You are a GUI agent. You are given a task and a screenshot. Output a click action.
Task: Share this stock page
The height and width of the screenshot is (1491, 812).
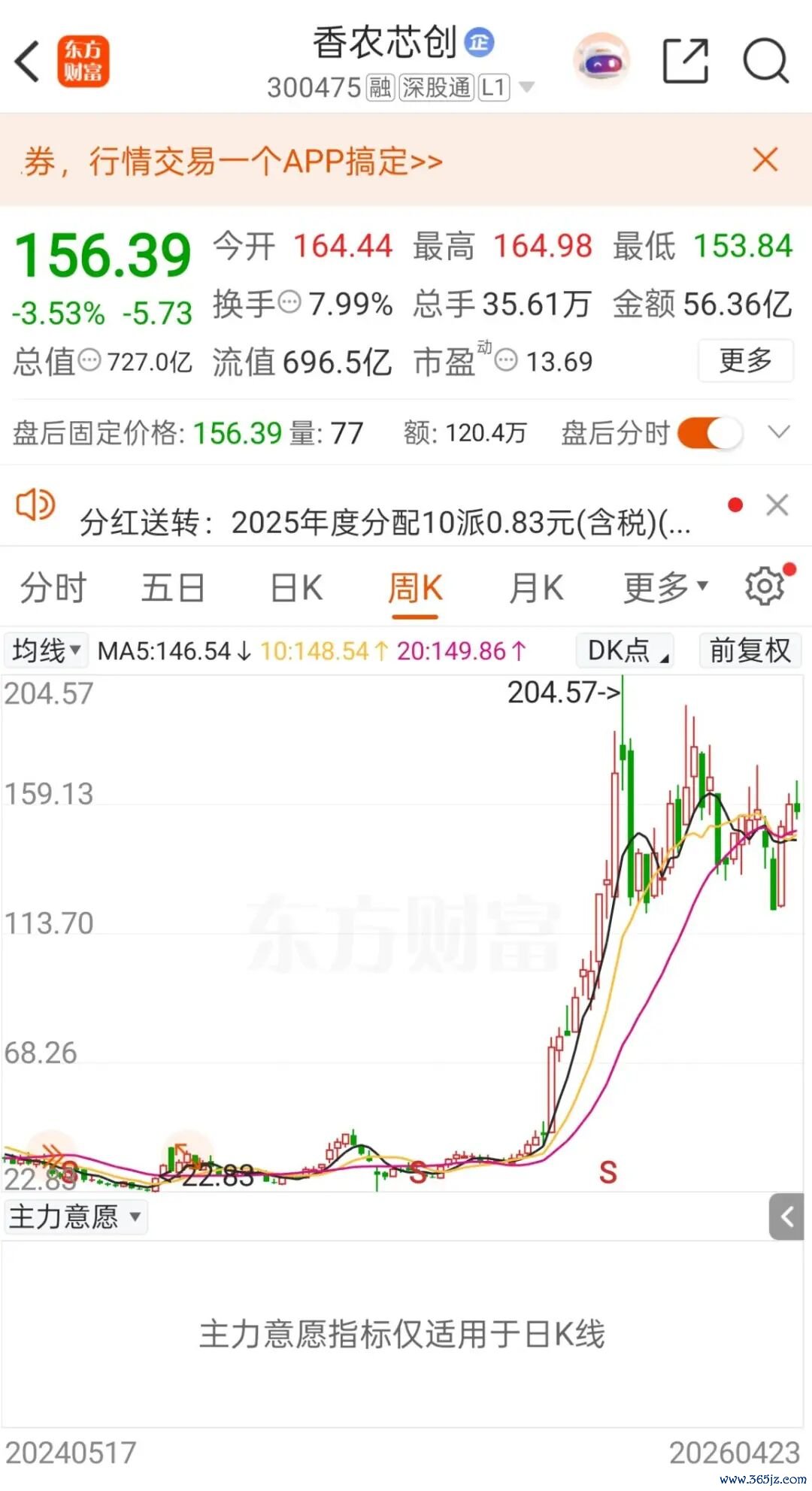(686, 61)
